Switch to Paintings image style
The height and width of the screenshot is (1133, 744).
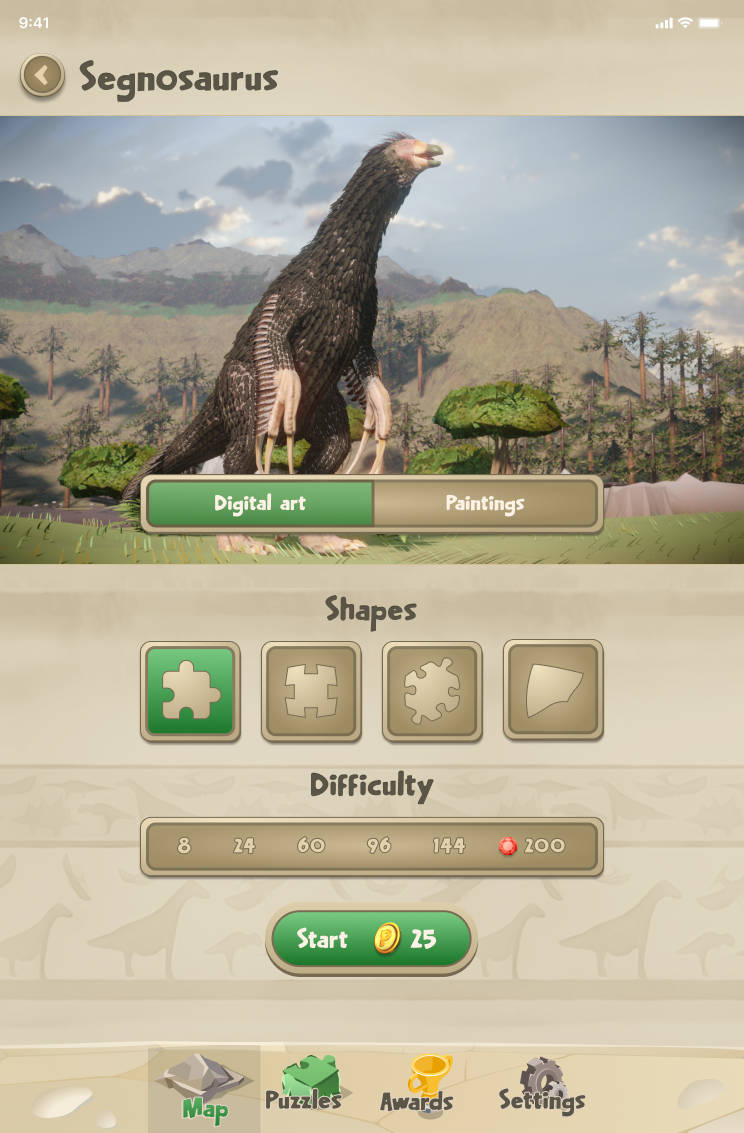pos(485,503)
